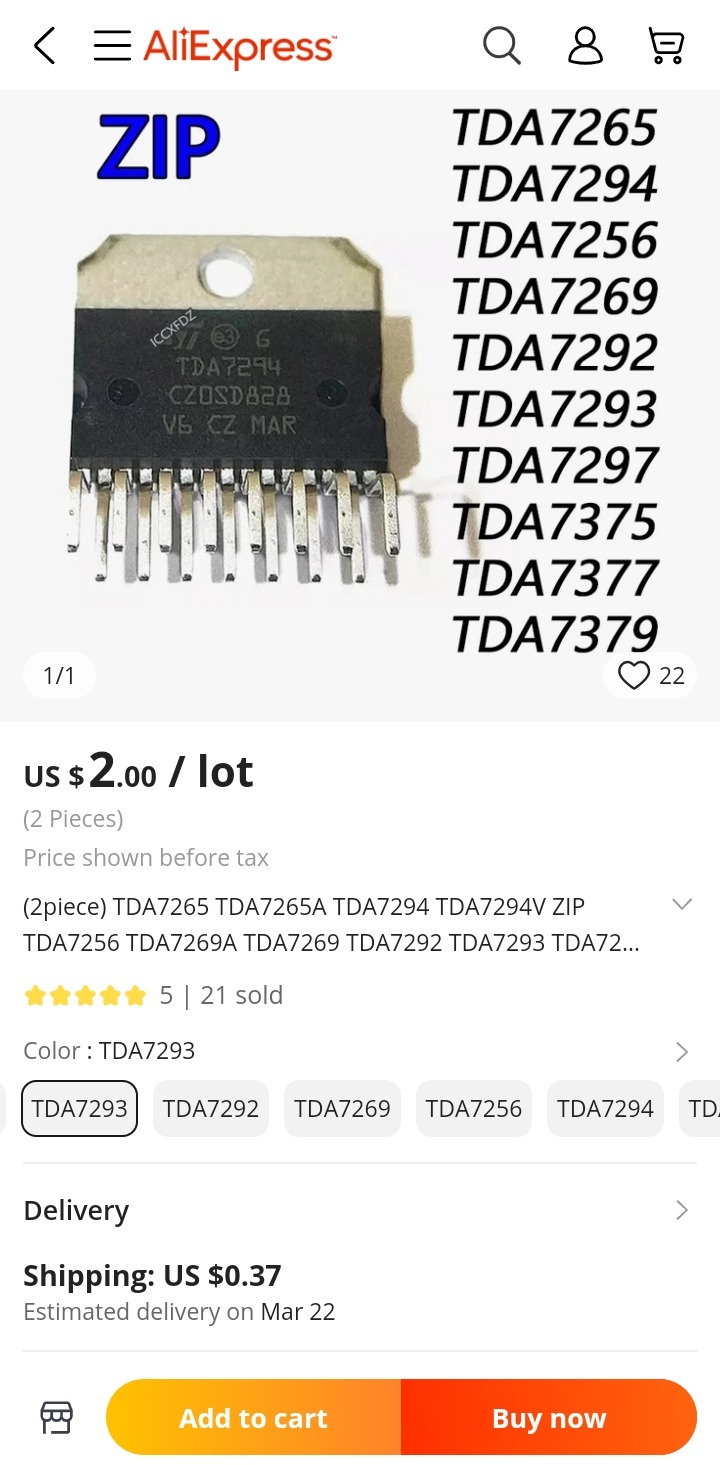This screenshot has height=1465, width=720.
Task: Tap Buy now
Action: (549, 1417)
